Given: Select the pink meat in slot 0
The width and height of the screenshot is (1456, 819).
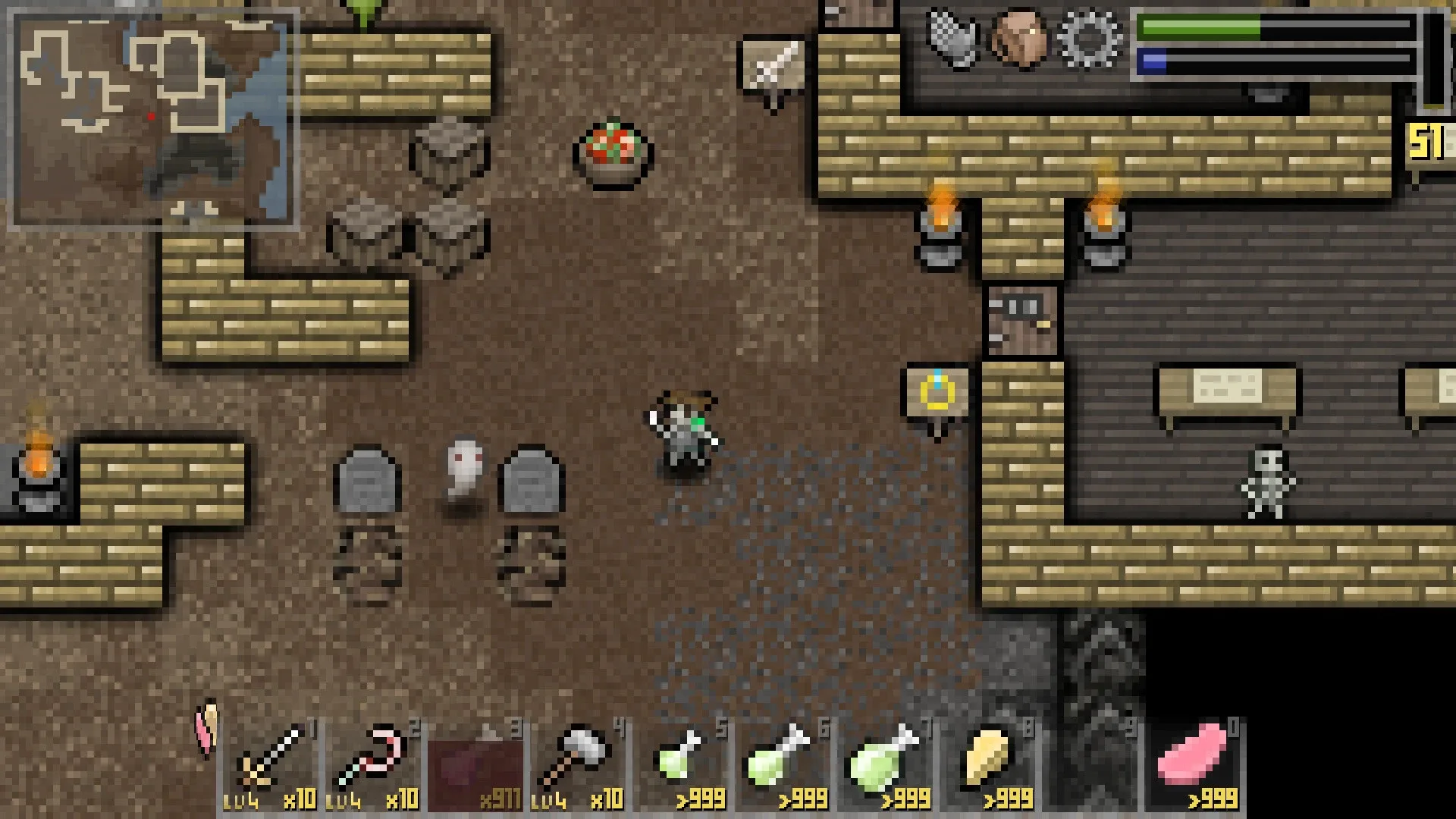Looking at the screenshot, I should 1193,764.
